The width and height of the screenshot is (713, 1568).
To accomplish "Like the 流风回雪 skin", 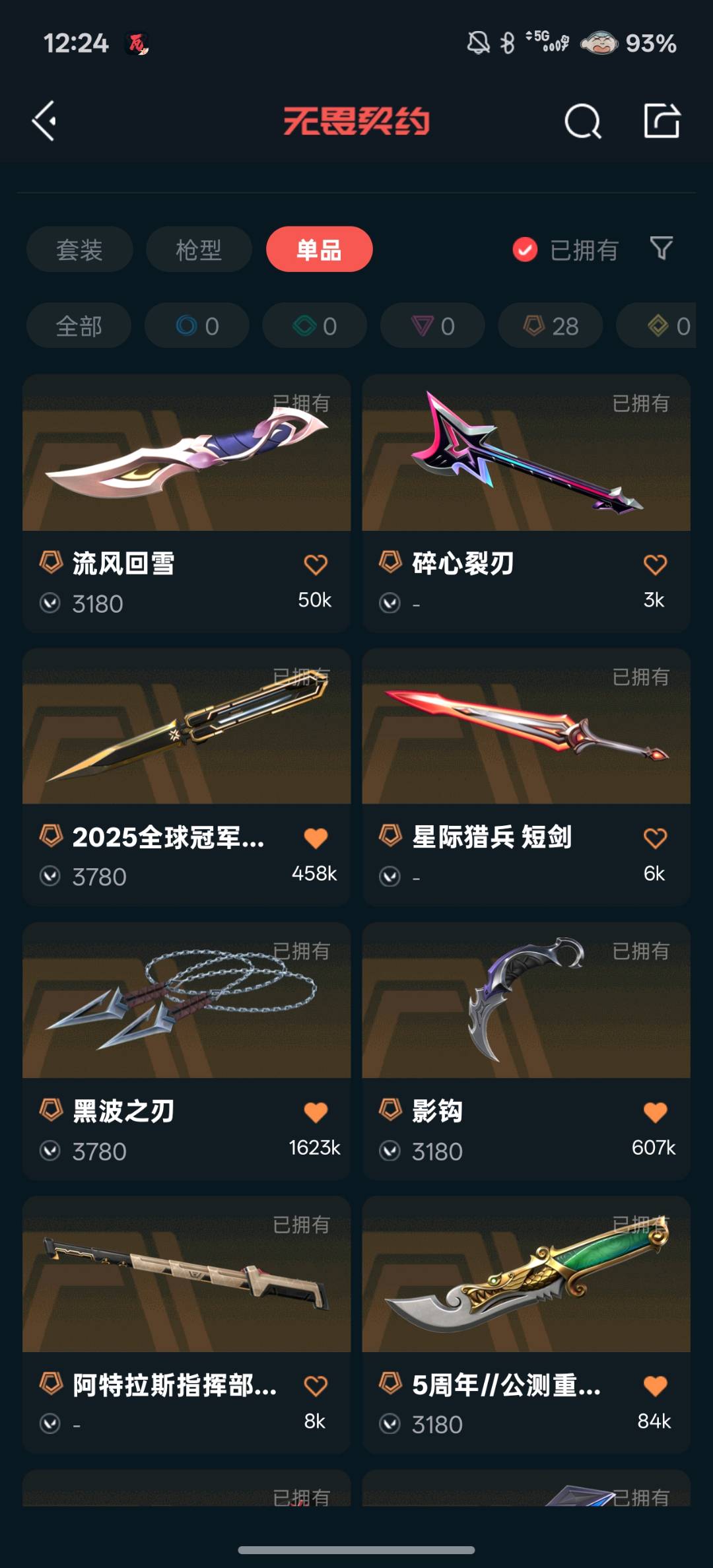I will click(x=316, y=564).
